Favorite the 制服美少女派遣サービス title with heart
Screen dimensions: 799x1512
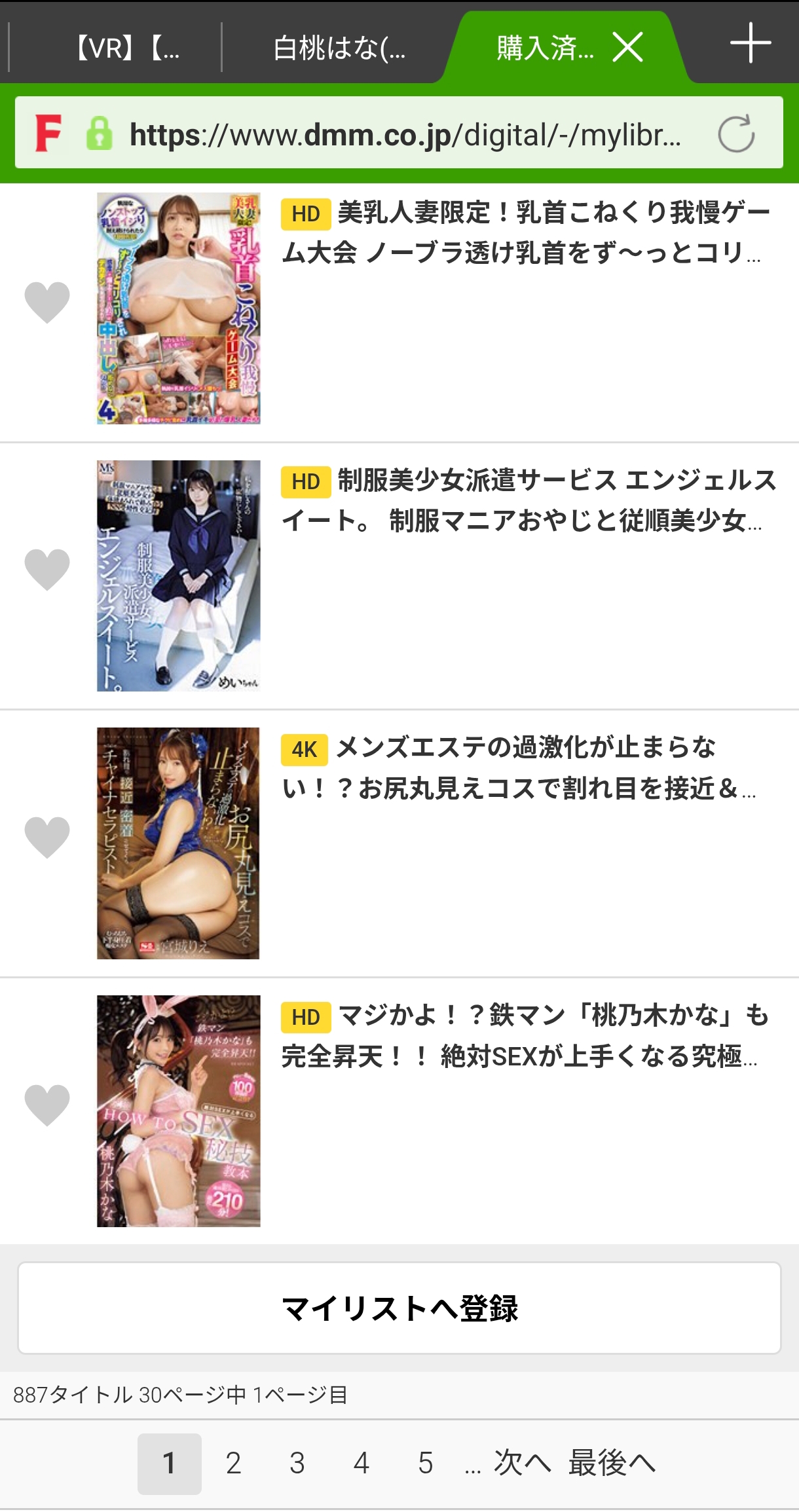[47, 569]
